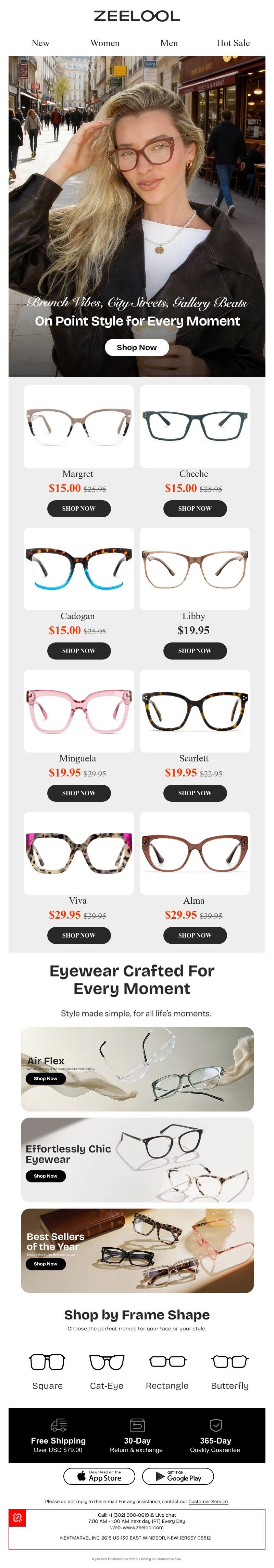Viewport: 274px width, 1568px height.
Task: View the Scarlett tortoise frames image
Action: click(x=195, y=710)
